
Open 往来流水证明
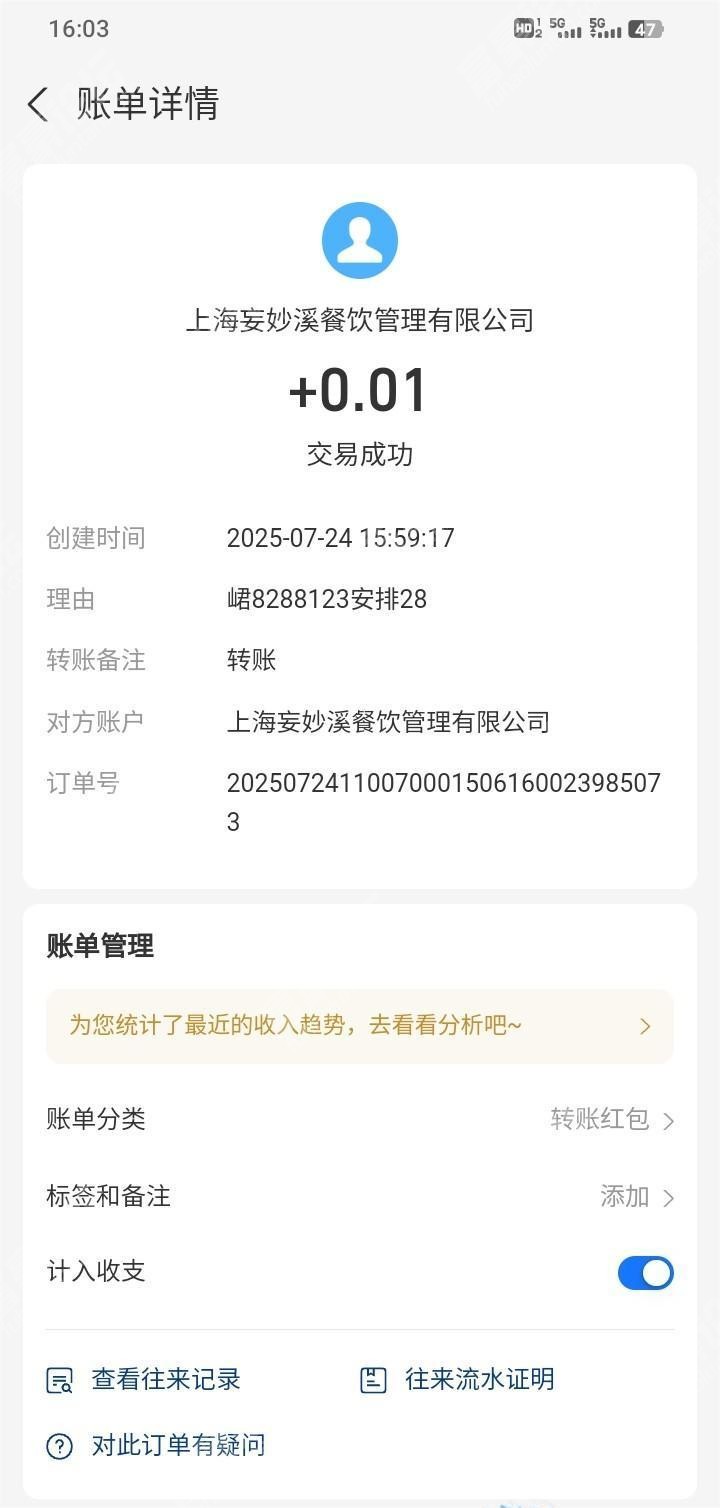point(457,1380)
